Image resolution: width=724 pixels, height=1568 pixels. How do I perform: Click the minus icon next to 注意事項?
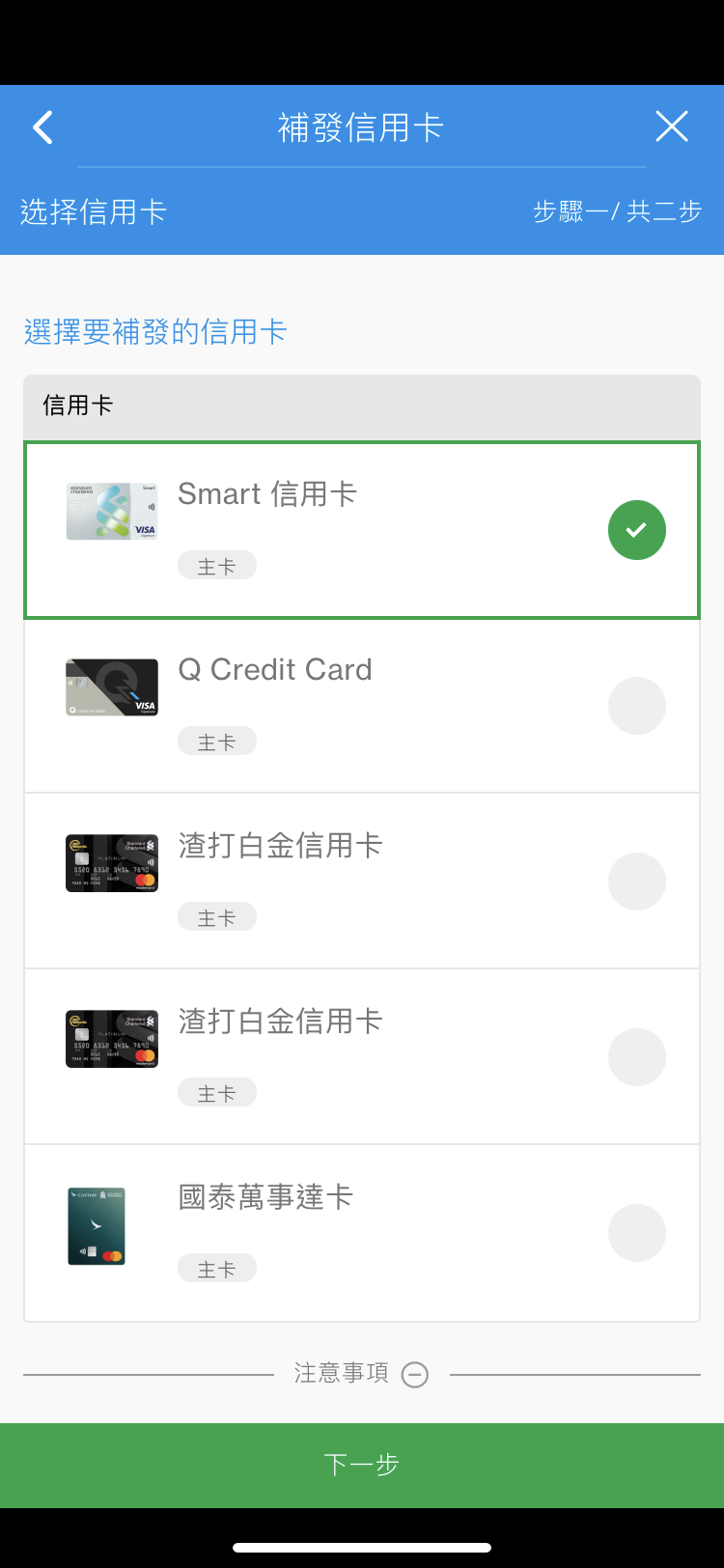click(415, 1374)
